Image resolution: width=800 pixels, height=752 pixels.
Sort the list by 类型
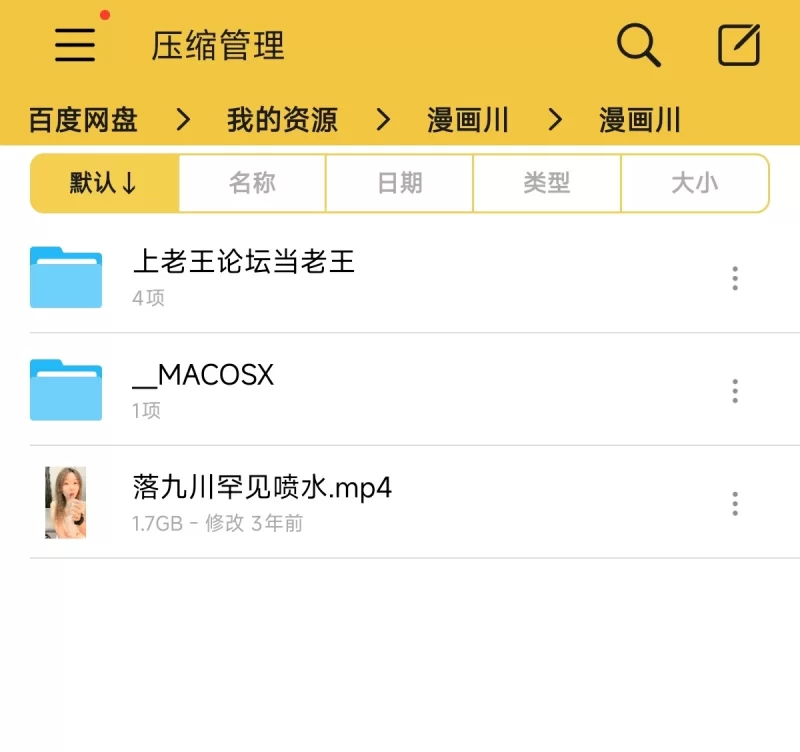point(547,183)
